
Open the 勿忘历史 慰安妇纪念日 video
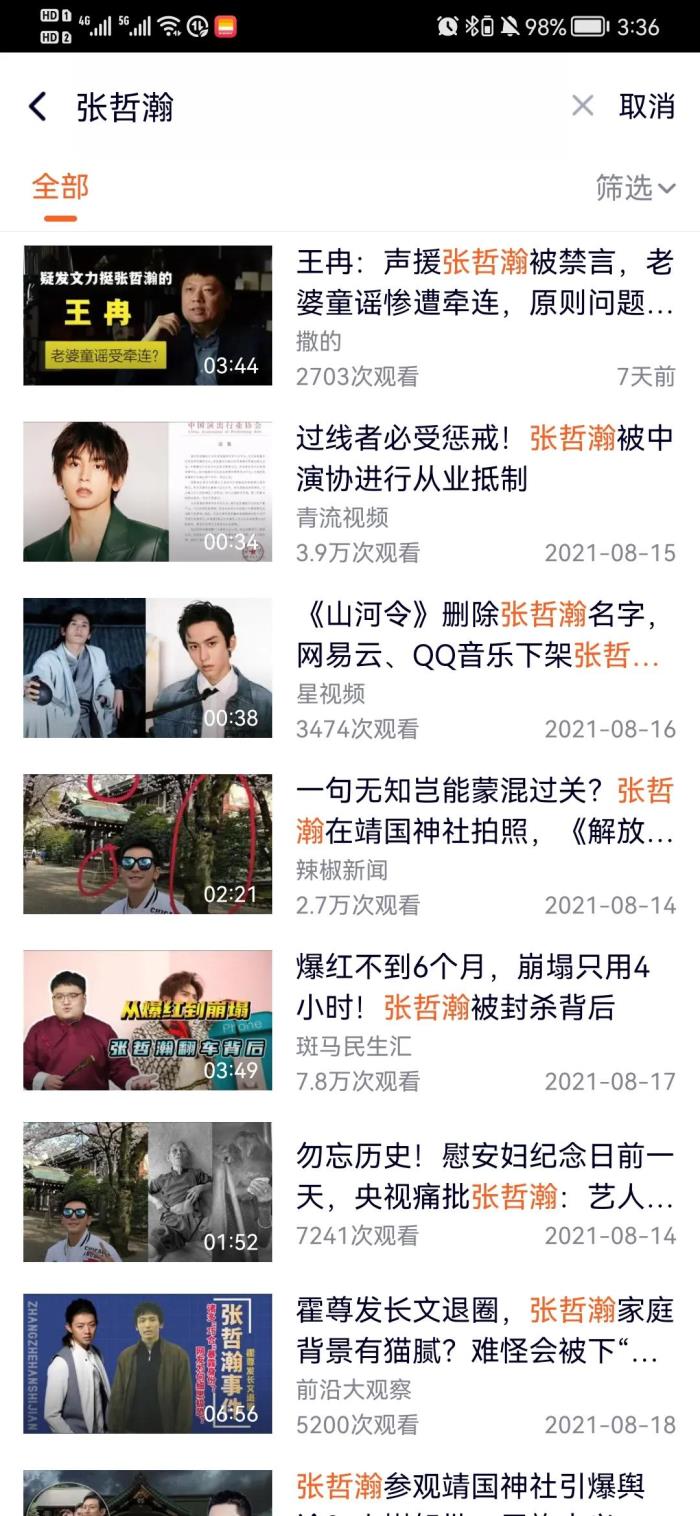[x=484, y=1175]
